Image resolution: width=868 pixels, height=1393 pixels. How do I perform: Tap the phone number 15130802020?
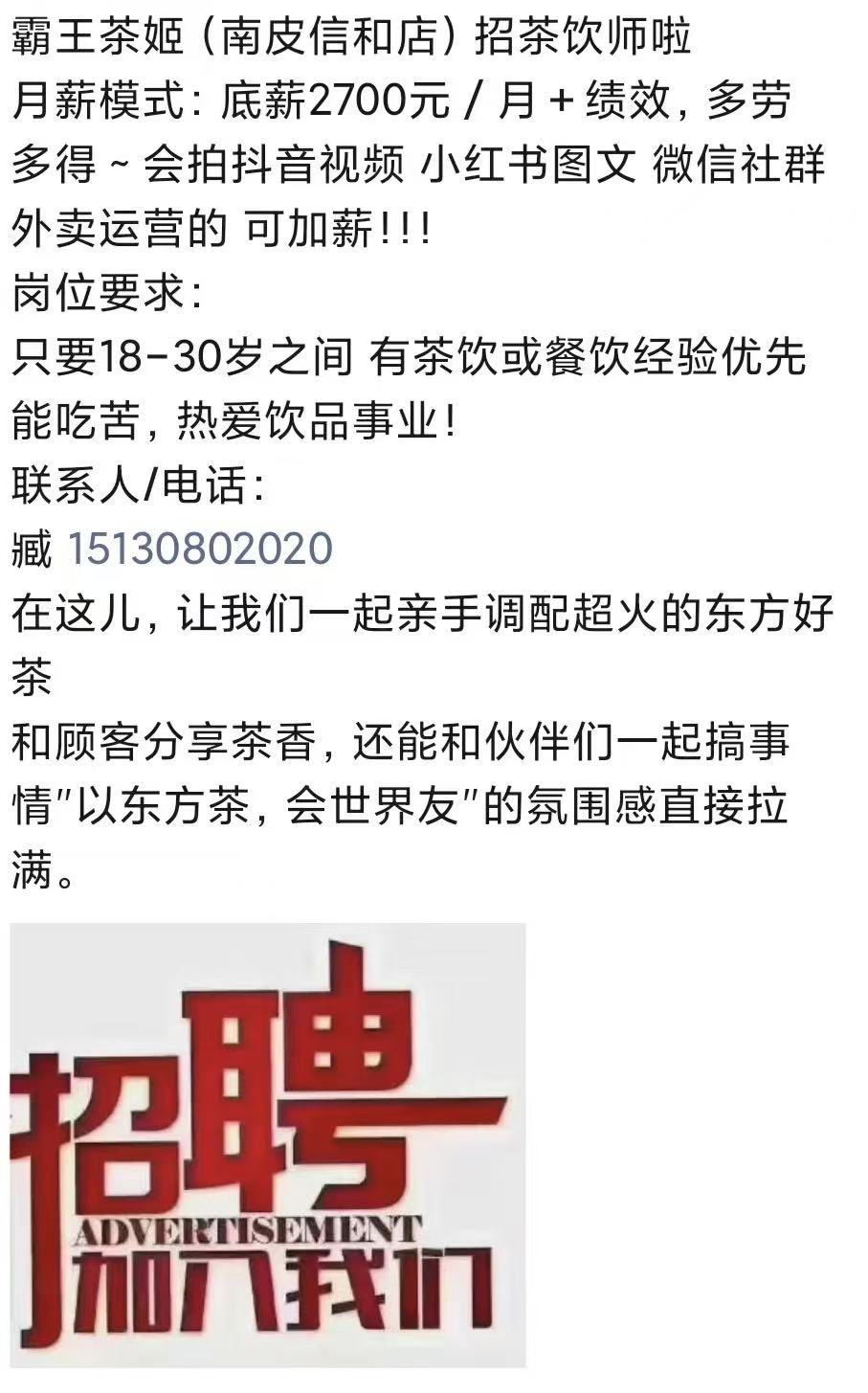tap(199, 550)
